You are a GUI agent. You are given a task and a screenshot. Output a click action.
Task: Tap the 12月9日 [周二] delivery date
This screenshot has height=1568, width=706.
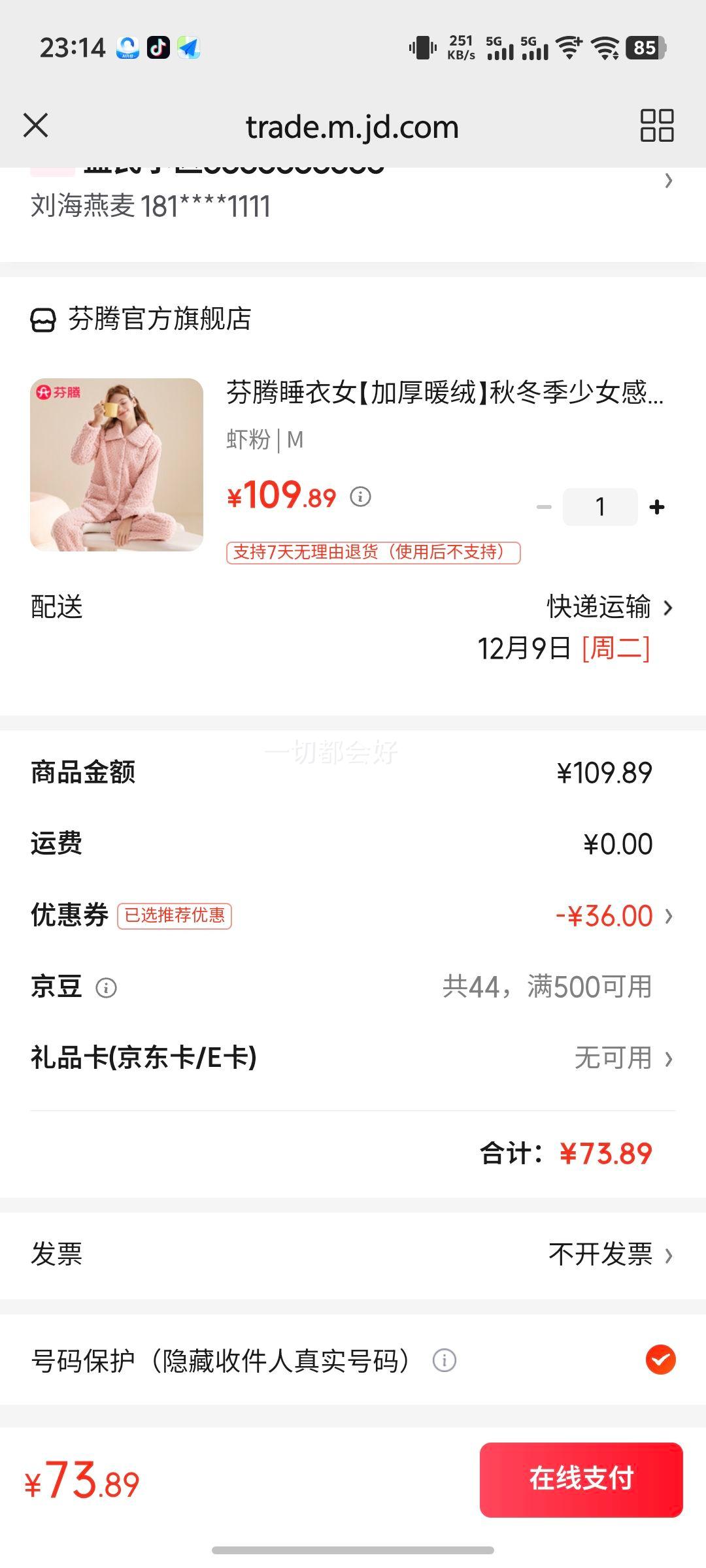point(563,649)
